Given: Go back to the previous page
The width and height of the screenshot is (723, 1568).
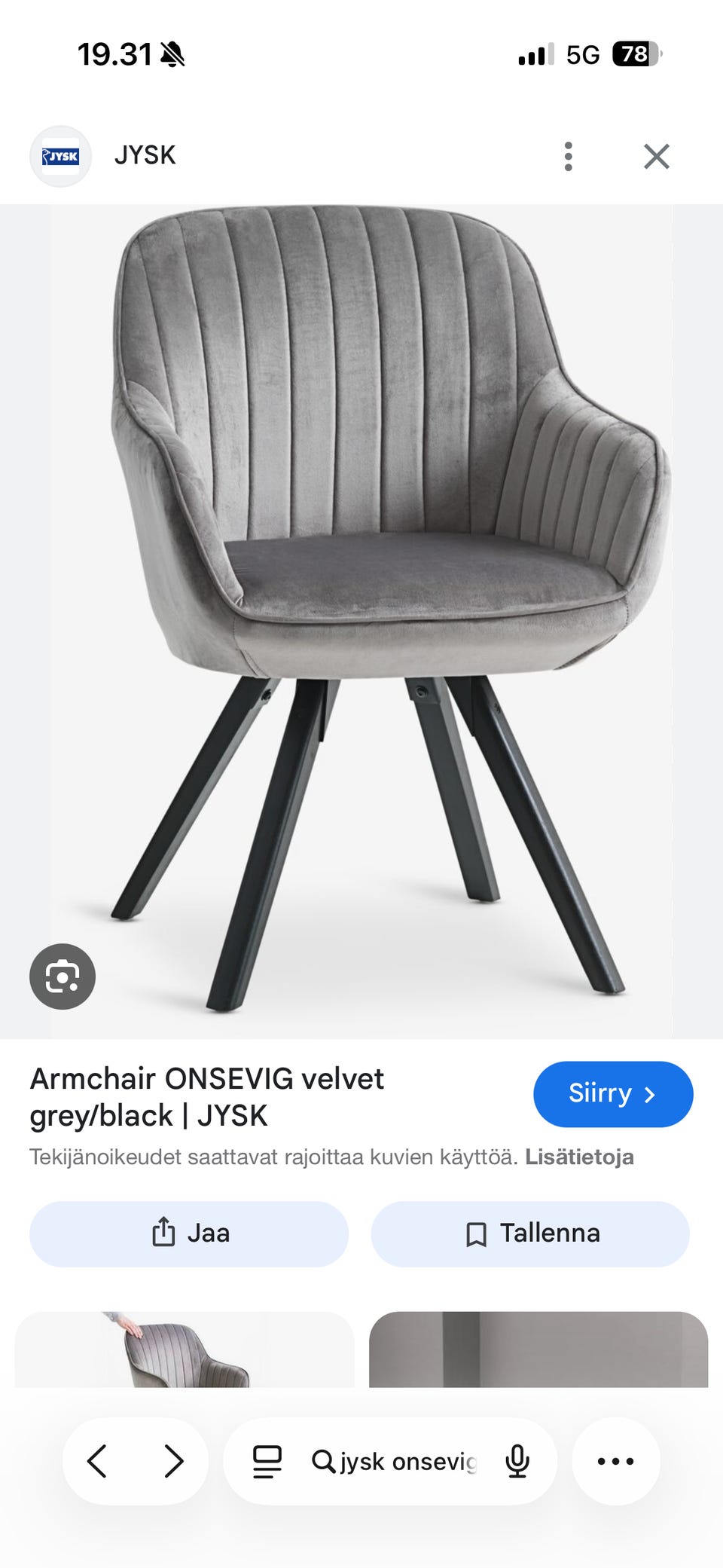Looking at the screenshot, I should (98, 1461).
